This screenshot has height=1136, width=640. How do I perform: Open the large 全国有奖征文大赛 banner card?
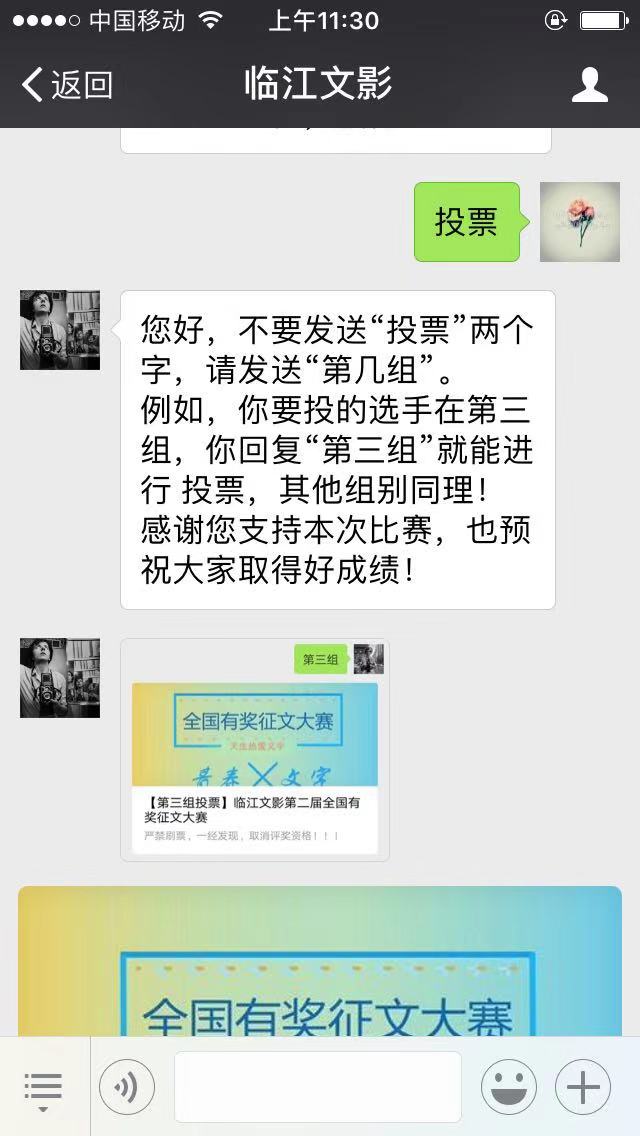pyautogui.click(x=320, y=960)
